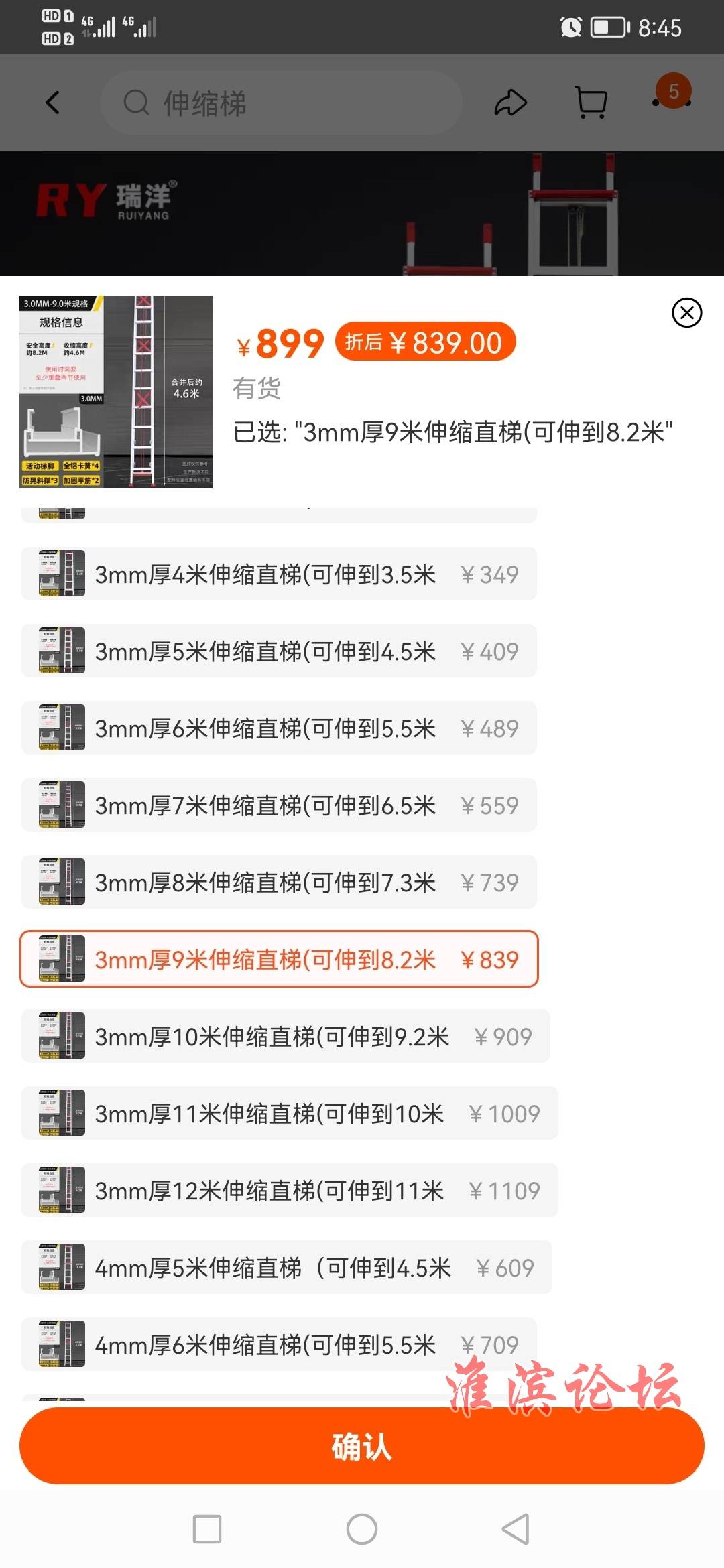Tap the system home button

click(362, 1529)
